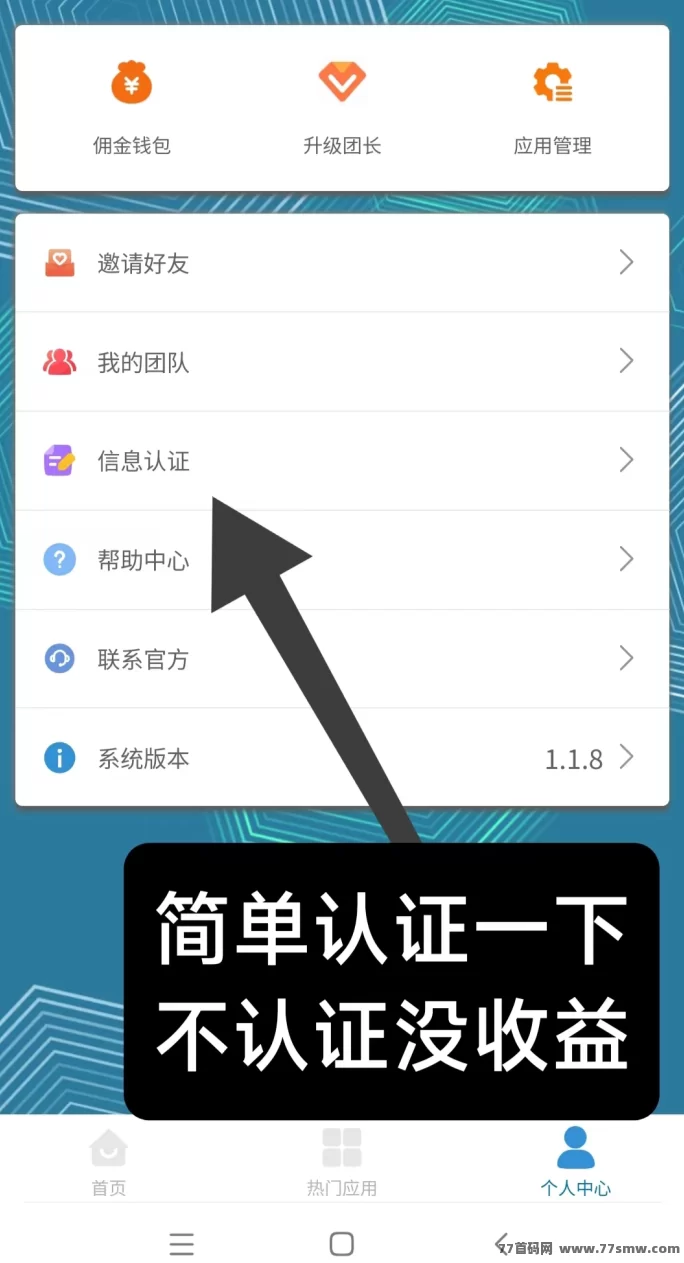The image size is (684, 1263).
Task: Open 信息认证 verification row
Action: [x=342, y=461]
